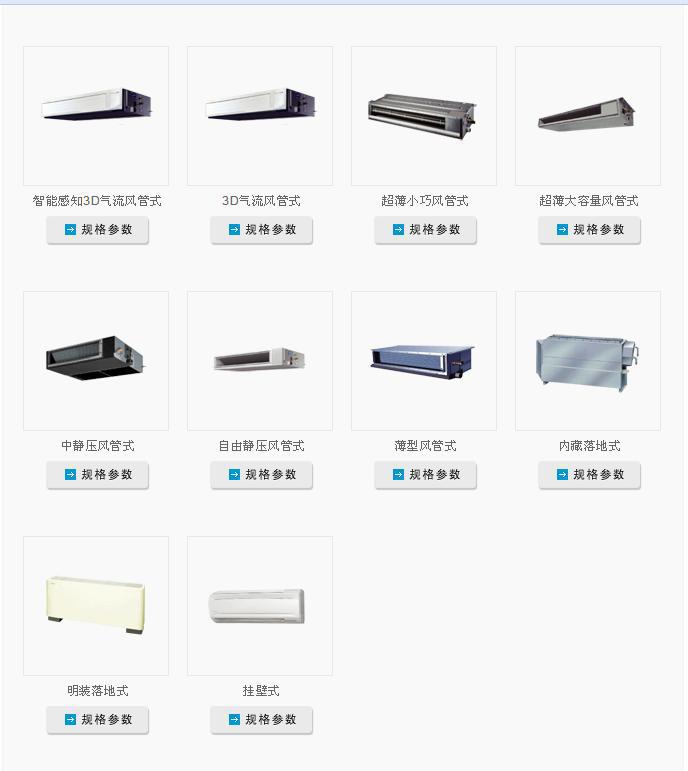The image size is (688, 771).
Task: View 规格参数 of 超薄小巧风管式
Action: click(x=425, y=230)
